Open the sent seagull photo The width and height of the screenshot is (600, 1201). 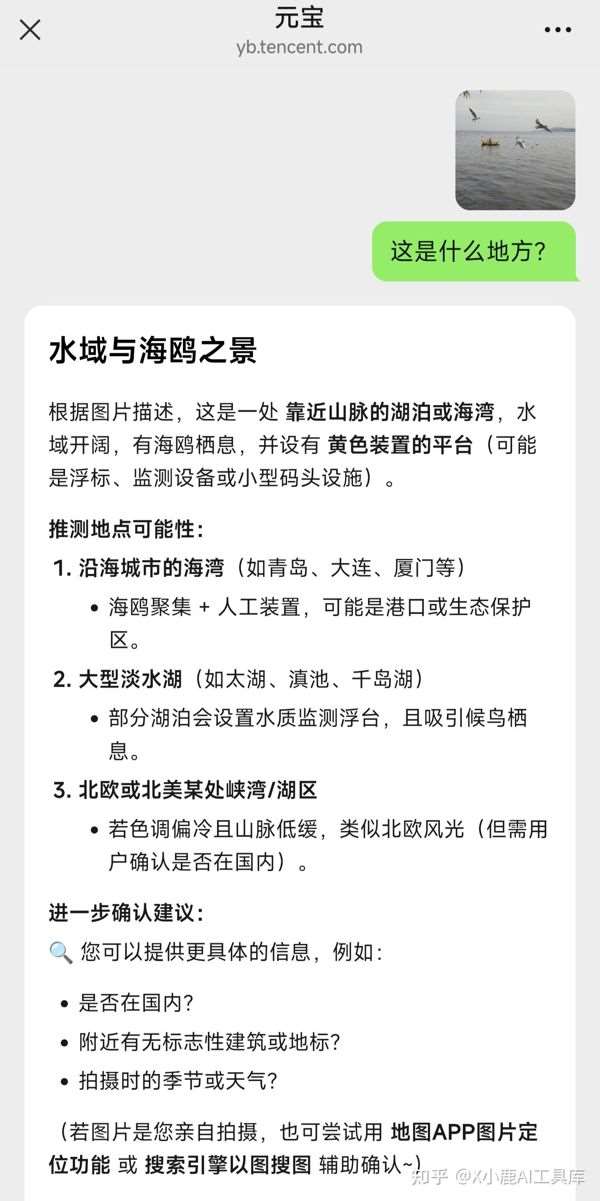click(x=515, y=150)
